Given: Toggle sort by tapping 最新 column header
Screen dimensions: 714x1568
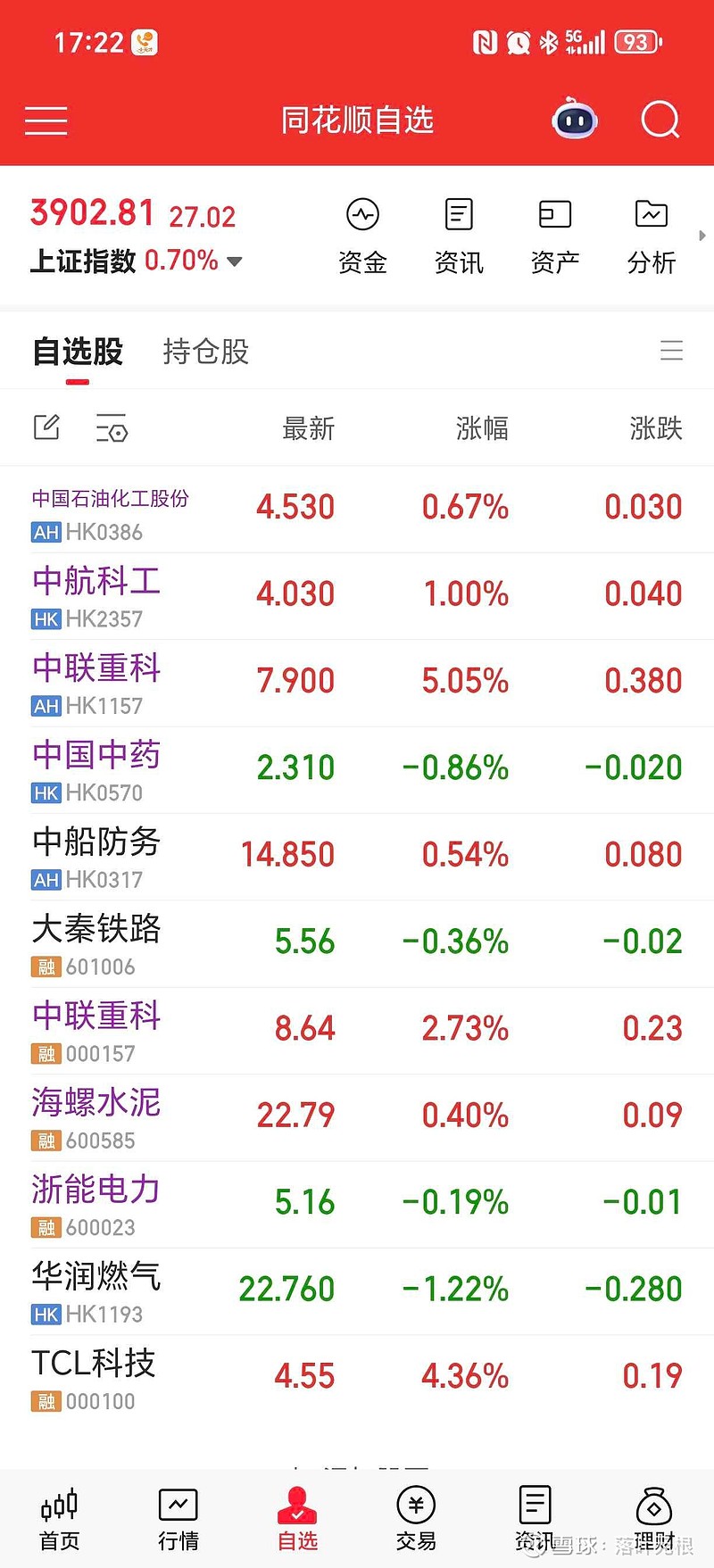Looking at the screenshot, I should point(307,428).
